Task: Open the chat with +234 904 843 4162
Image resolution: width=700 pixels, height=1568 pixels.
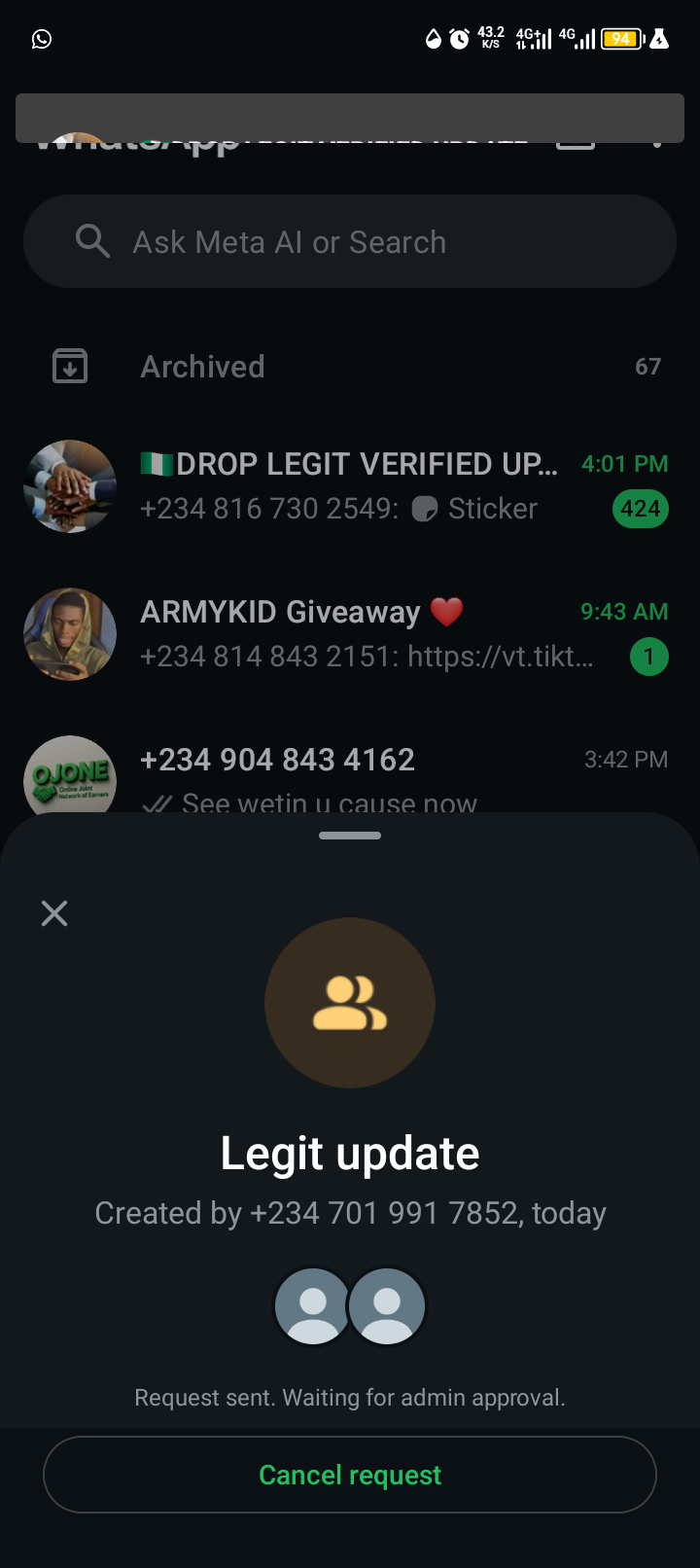Action: pyautogui.click(x=350, y=770)
